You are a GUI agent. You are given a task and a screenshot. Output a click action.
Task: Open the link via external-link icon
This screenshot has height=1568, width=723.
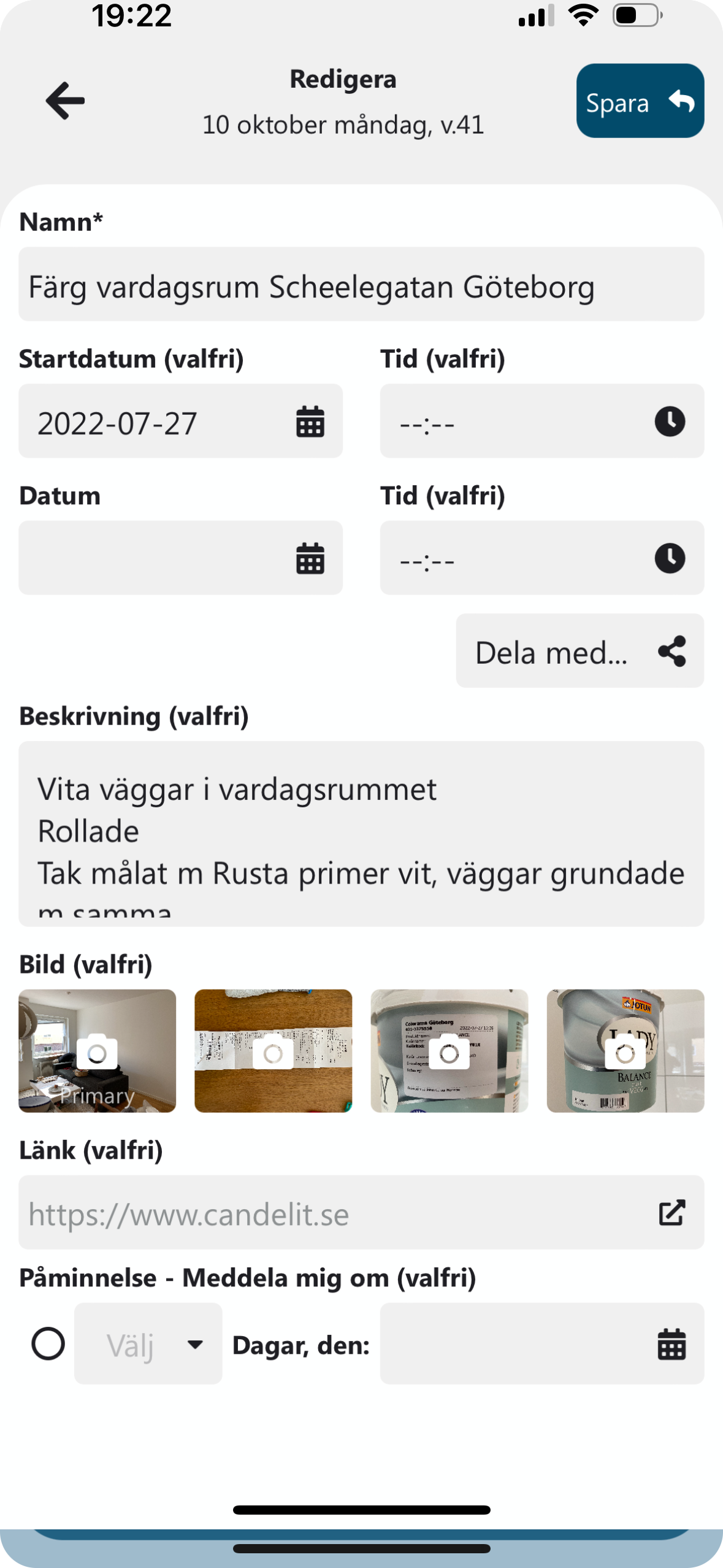point(671,1213)
